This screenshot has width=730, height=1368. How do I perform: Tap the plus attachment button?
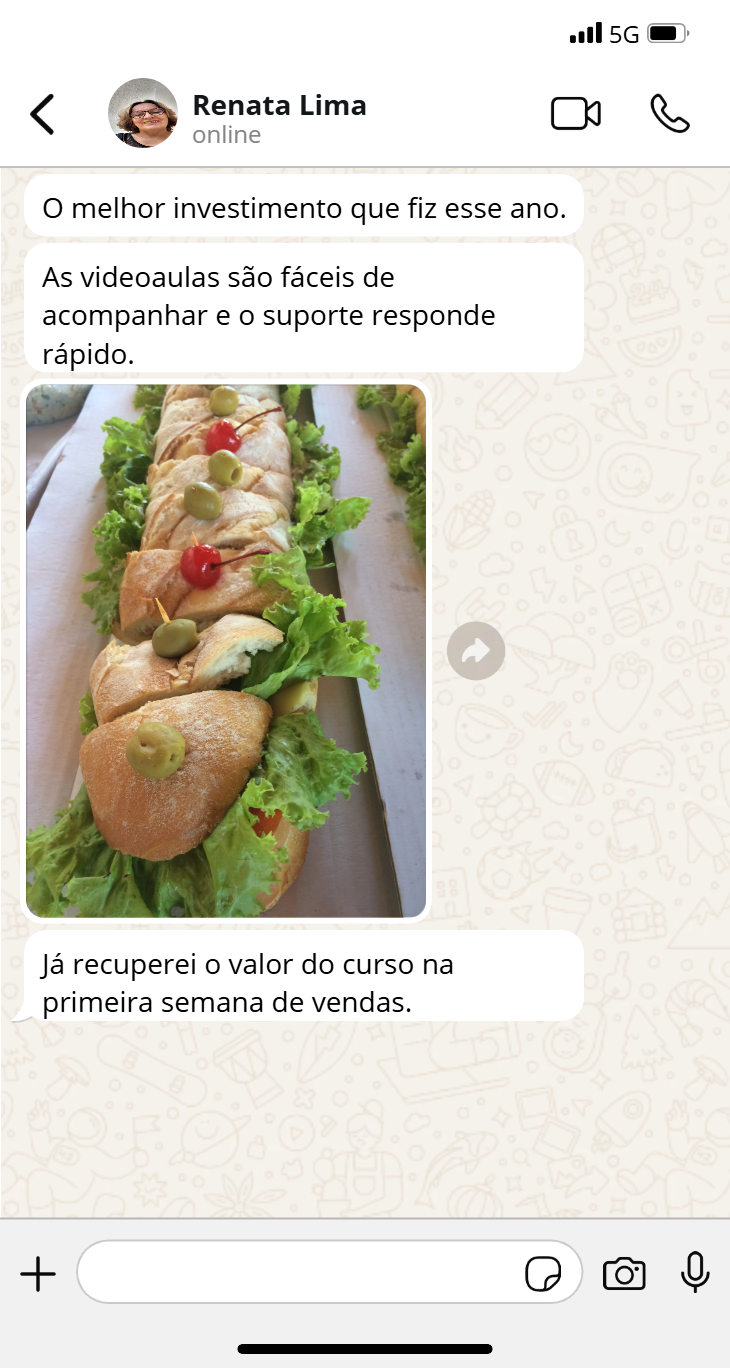click(x=38, y=1274)
